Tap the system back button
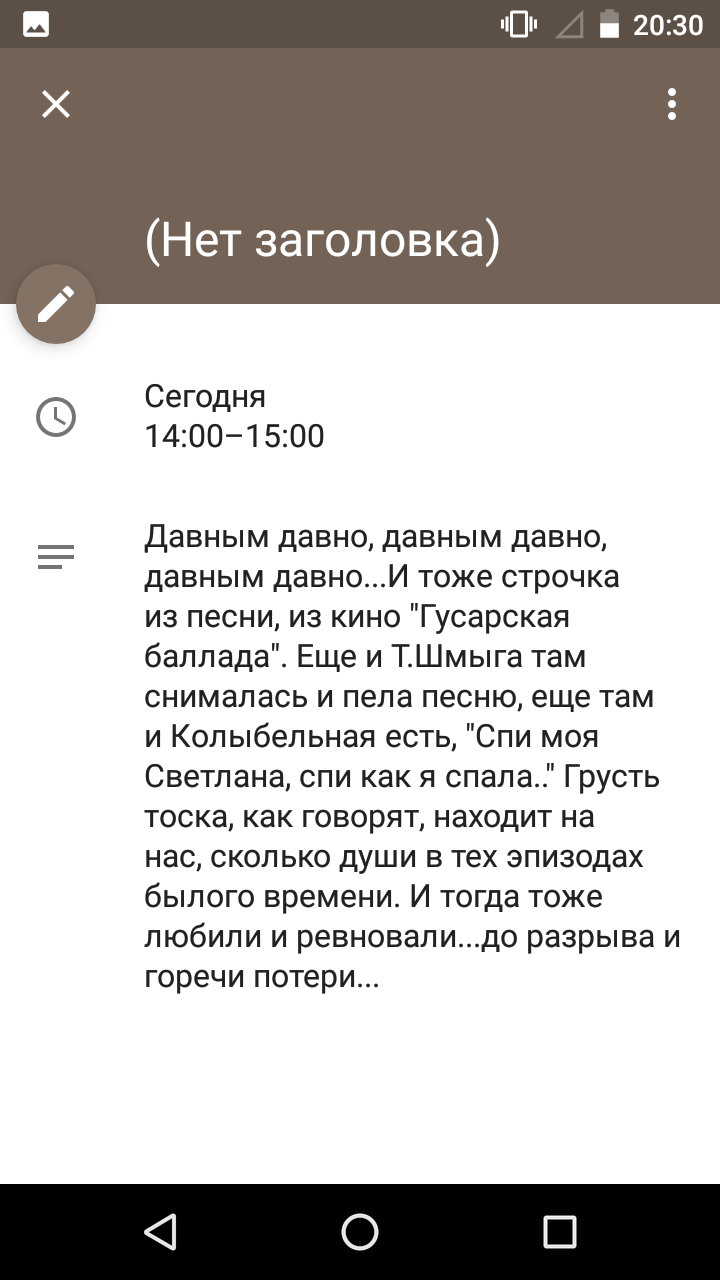The image size is (720, 1280). (x=160, y=1232)
